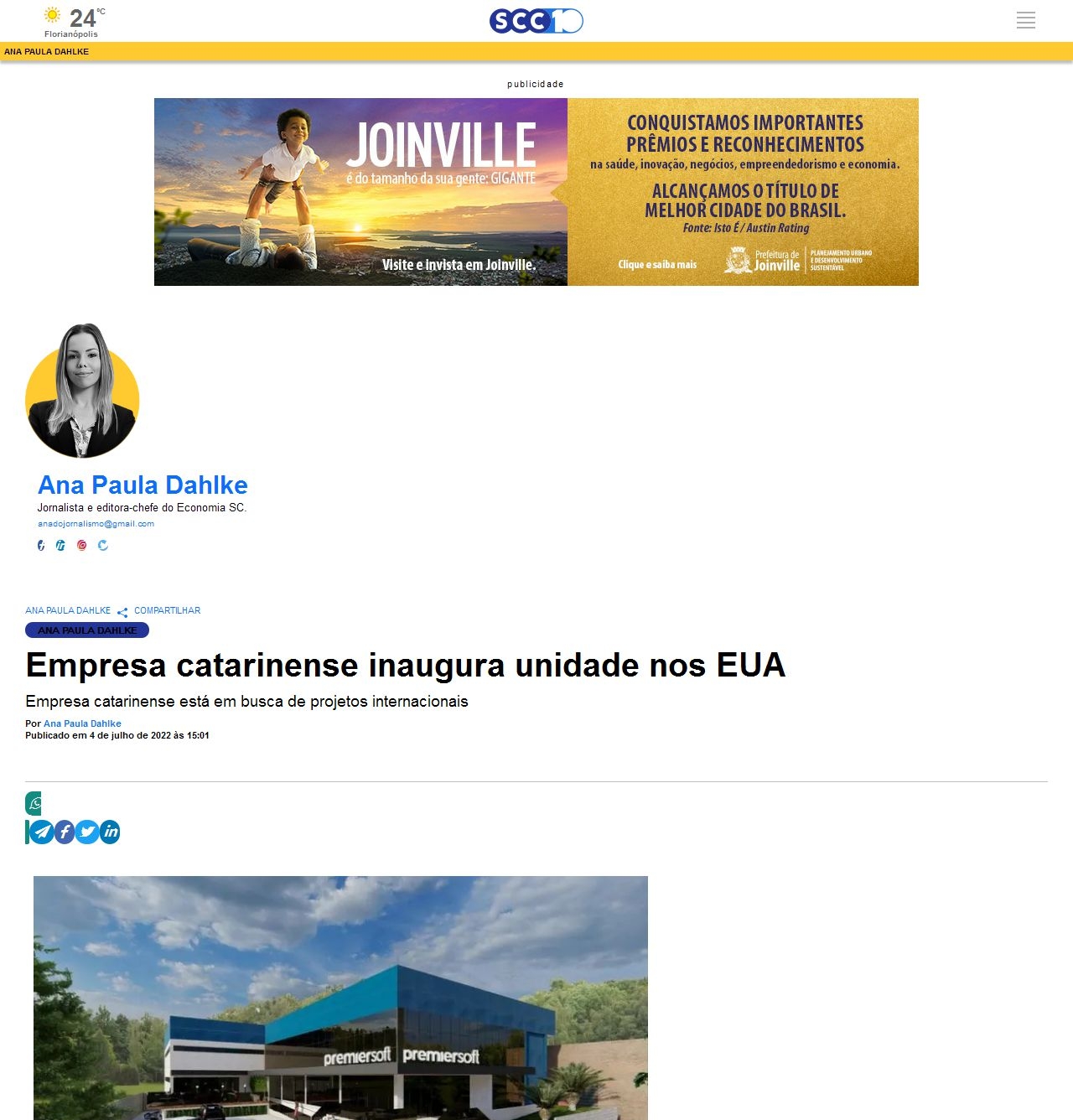This screenshot has height=1120, width=1073.
Task: Open the byline link Ana Paula Dahlke
Action: click(x=82, y=723)
